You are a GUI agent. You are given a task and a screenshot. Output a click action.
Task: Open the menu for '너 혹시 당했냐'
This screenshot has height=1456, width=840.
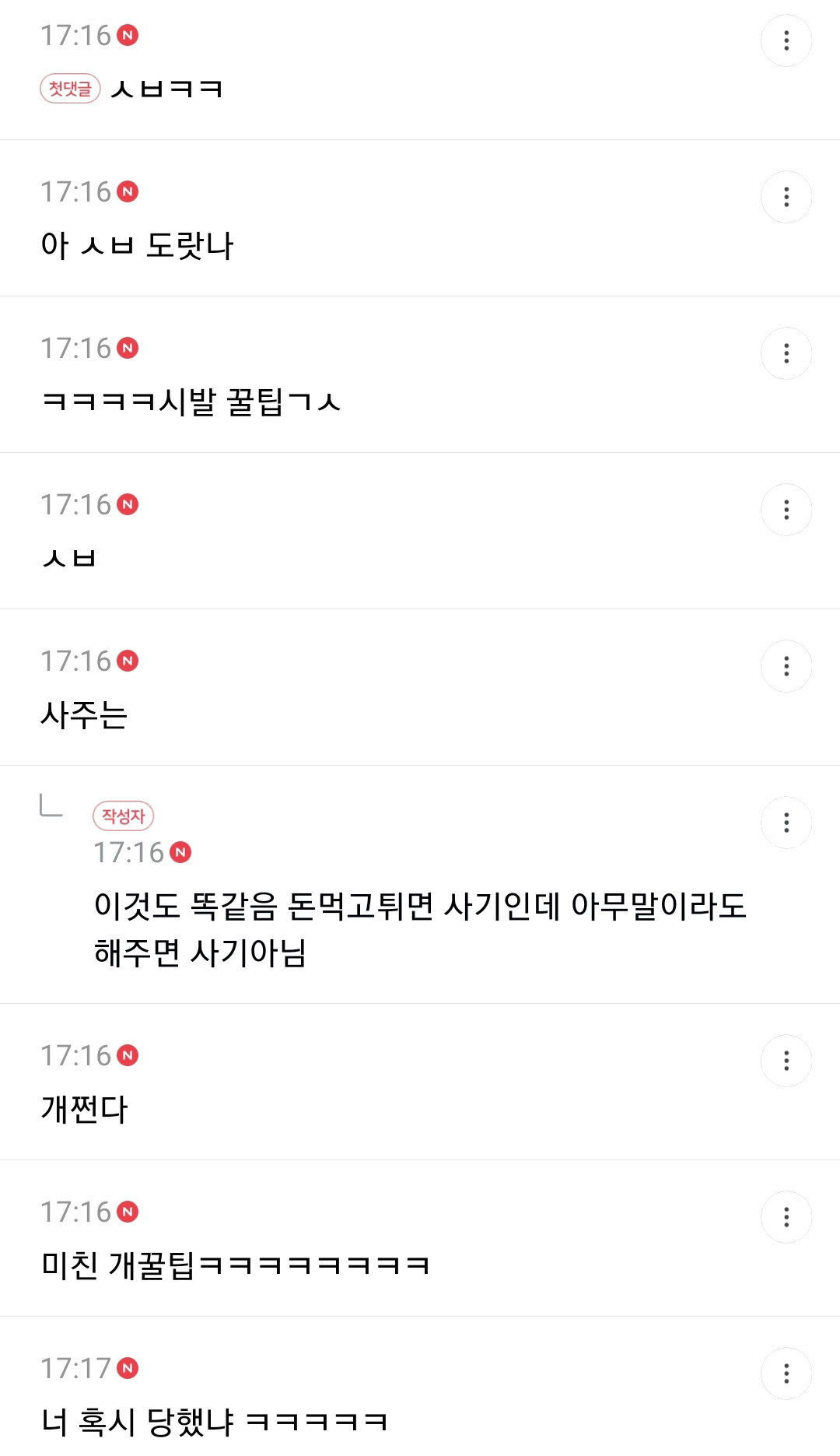tap(786, 1374)
